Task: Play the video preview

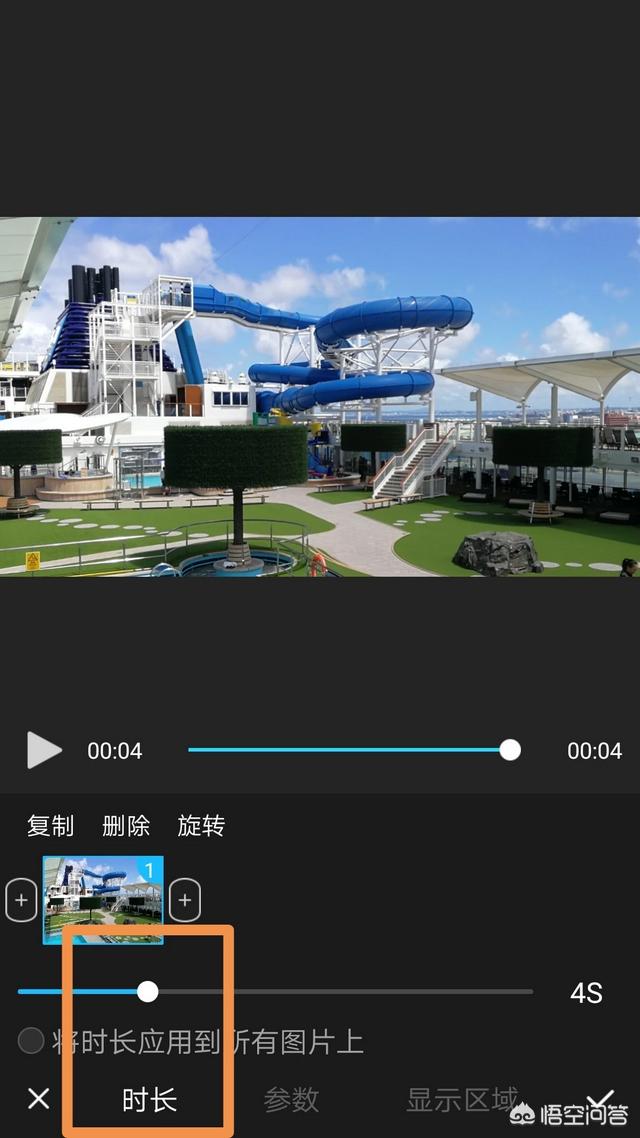Action: pos(43,750)
